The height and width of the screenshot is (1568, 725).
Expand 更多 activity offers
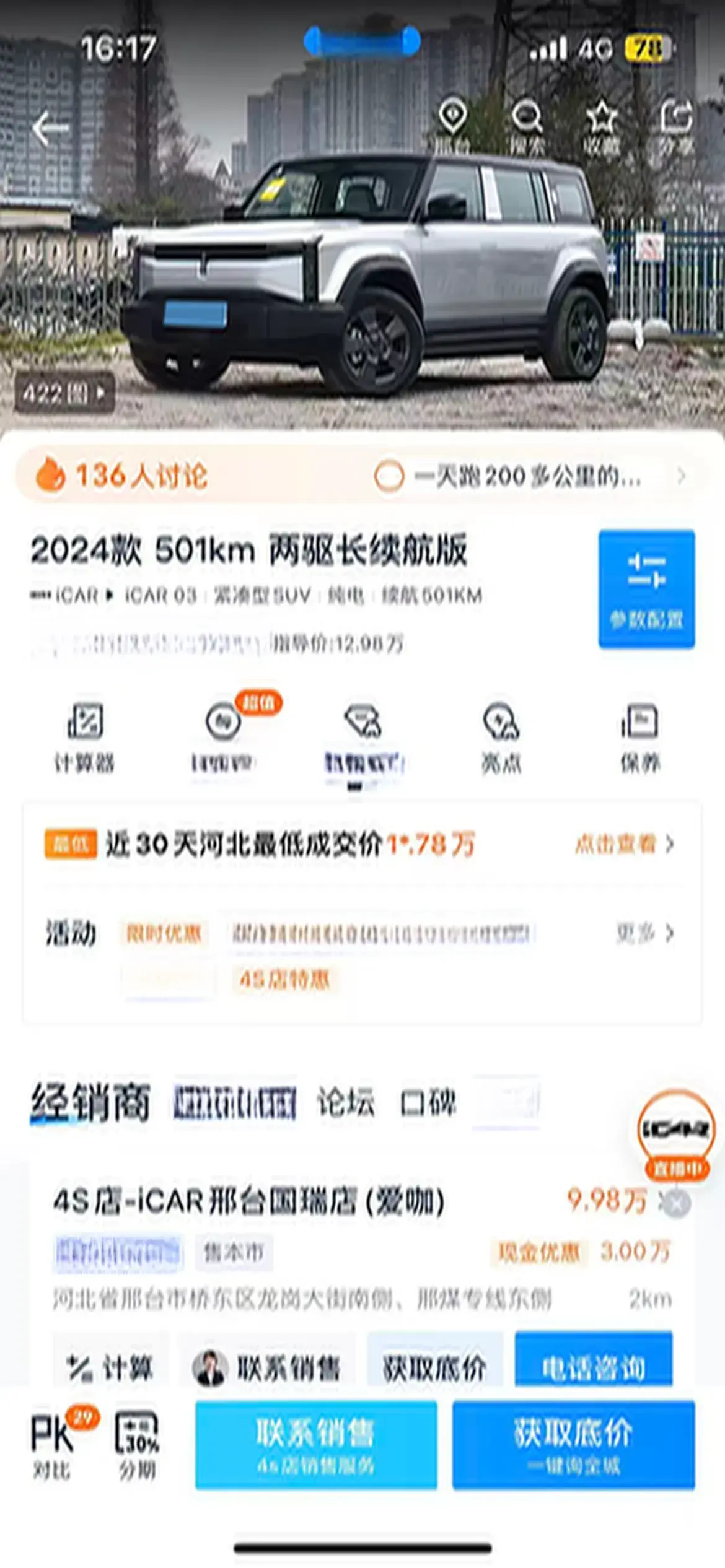pyautogui.click(x=644, y=933)
